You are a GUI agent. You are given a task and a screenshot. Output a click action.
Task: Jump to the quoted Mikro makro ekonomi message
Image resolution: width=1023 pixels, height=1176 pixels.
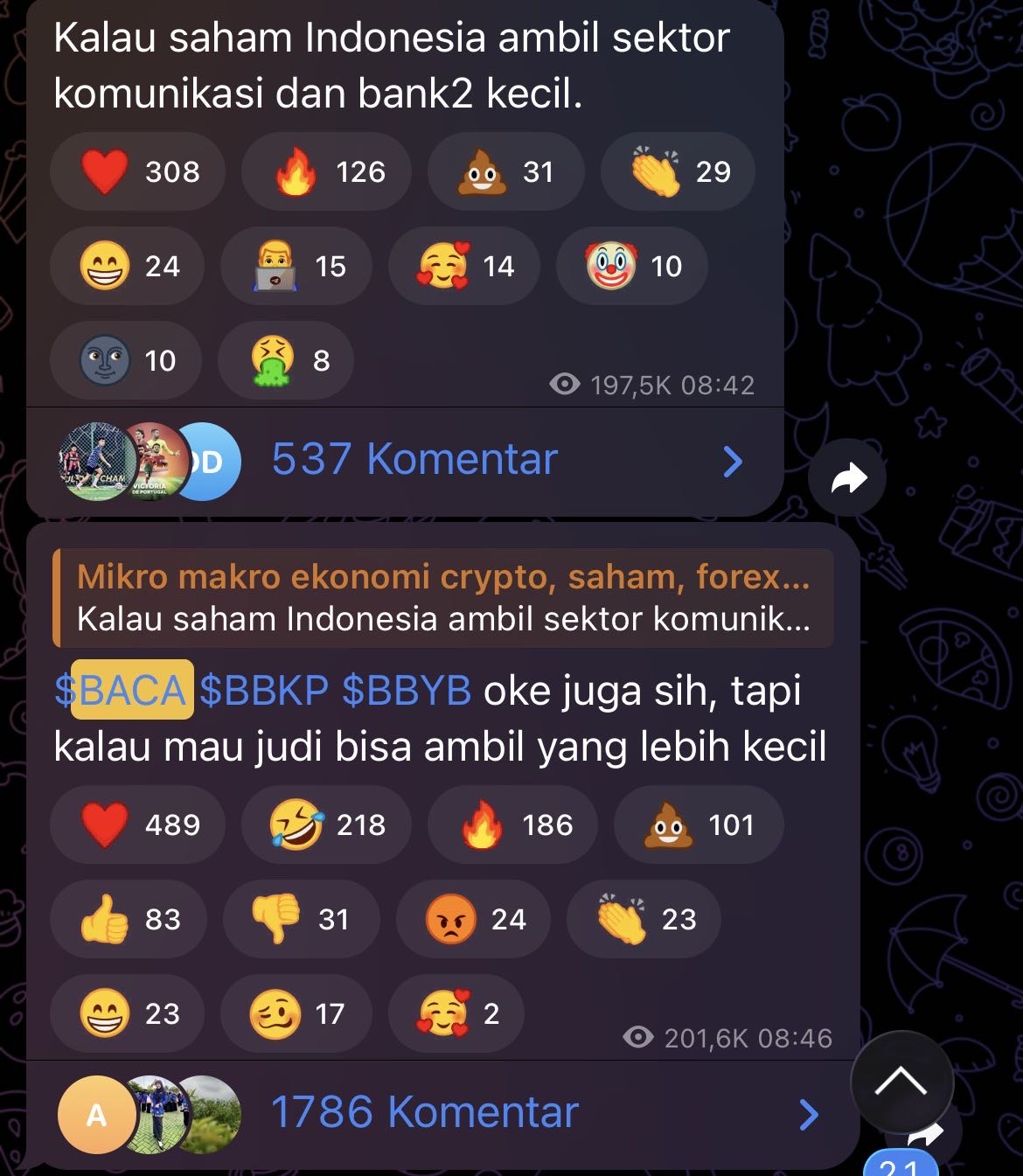tap(442, 598)
